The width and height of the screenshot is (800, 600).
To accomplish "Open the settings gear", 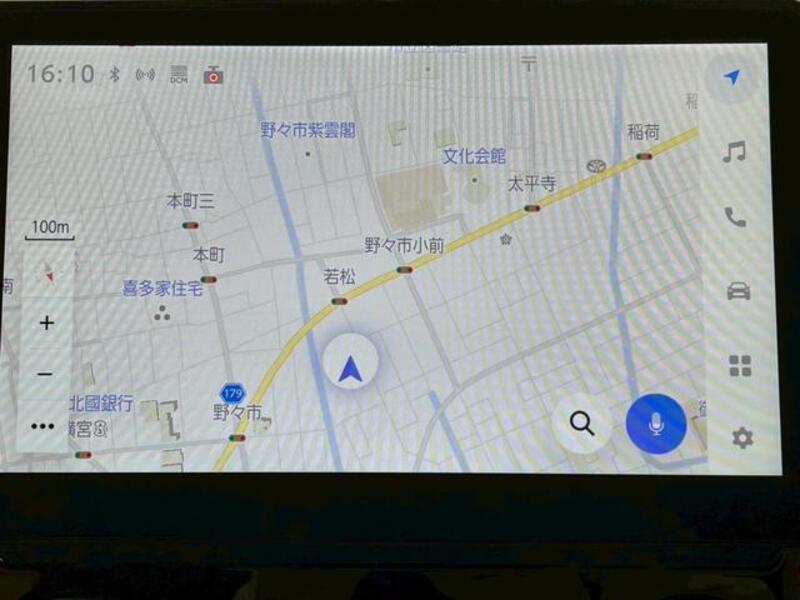I will (741, 437).
